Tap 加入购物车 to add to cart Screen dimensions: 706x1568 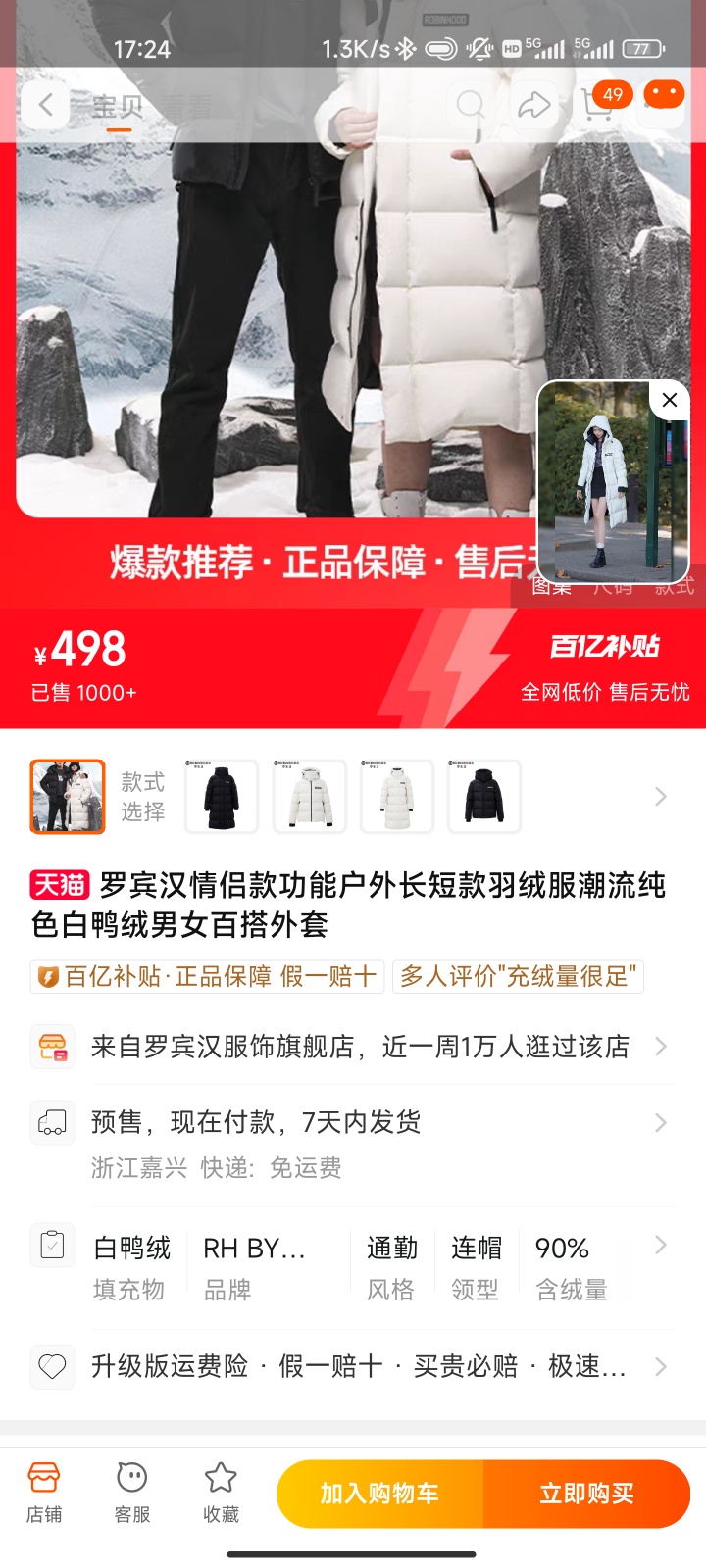point(379,1494)
